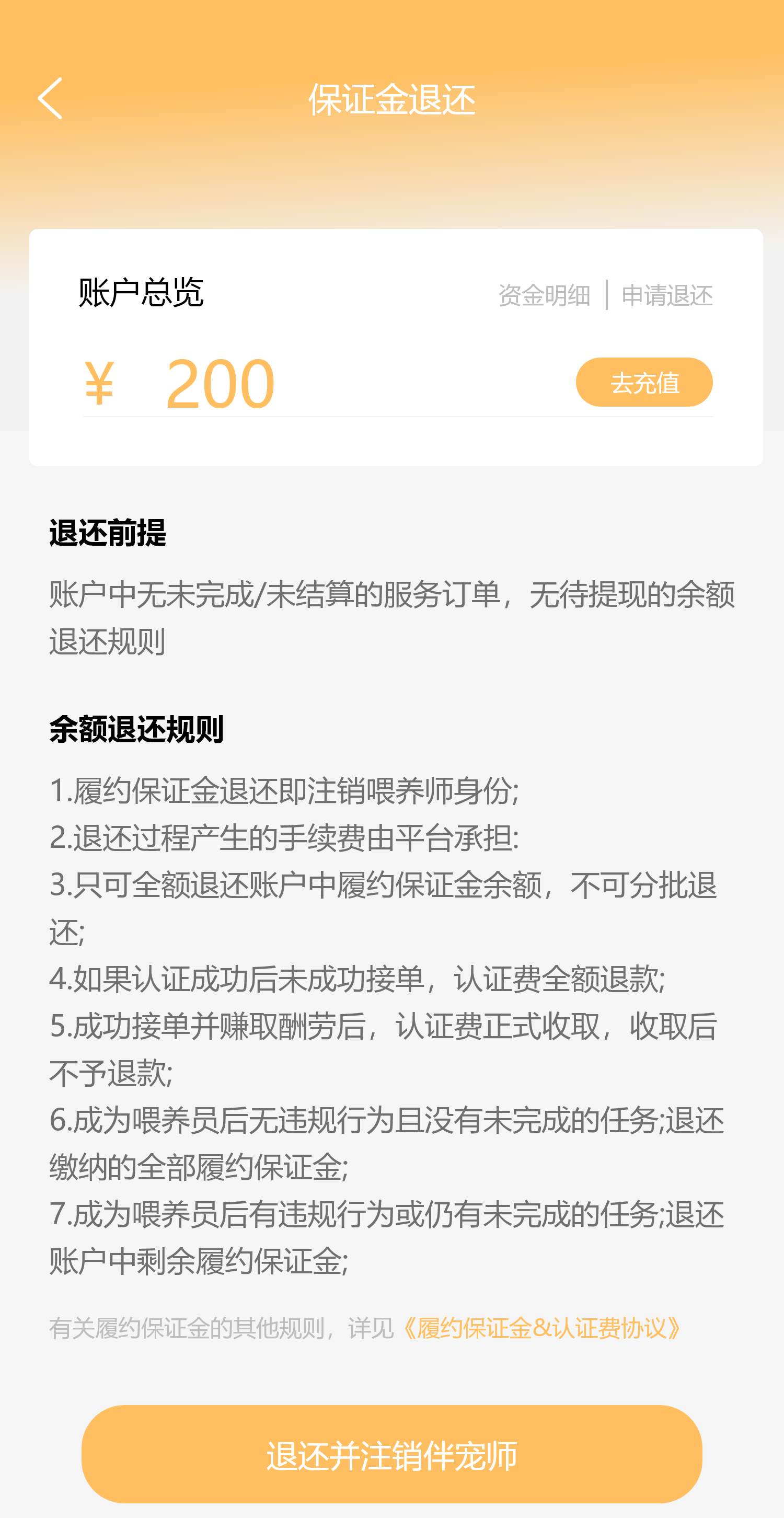
Task: Tap 退还并注销伴宠师 button
Action: pos(391,1454)
